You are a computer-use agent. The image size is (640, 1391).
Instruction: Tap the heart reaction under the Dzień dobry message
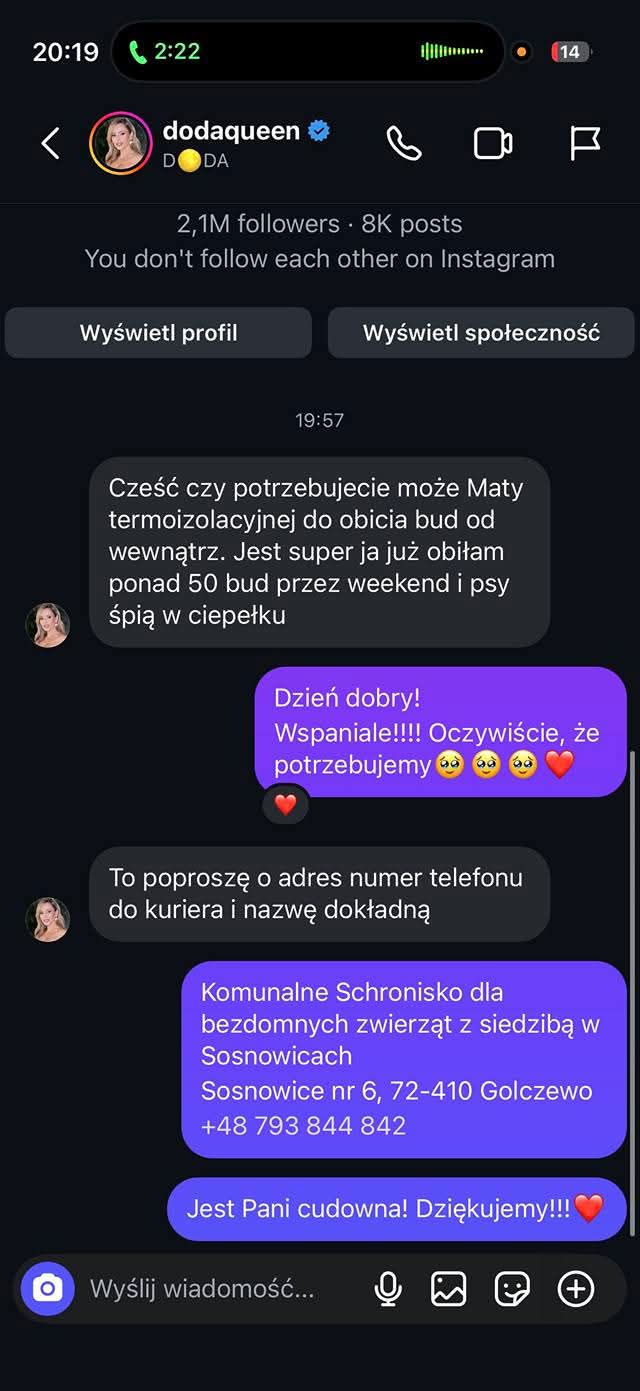pos(286,805)
